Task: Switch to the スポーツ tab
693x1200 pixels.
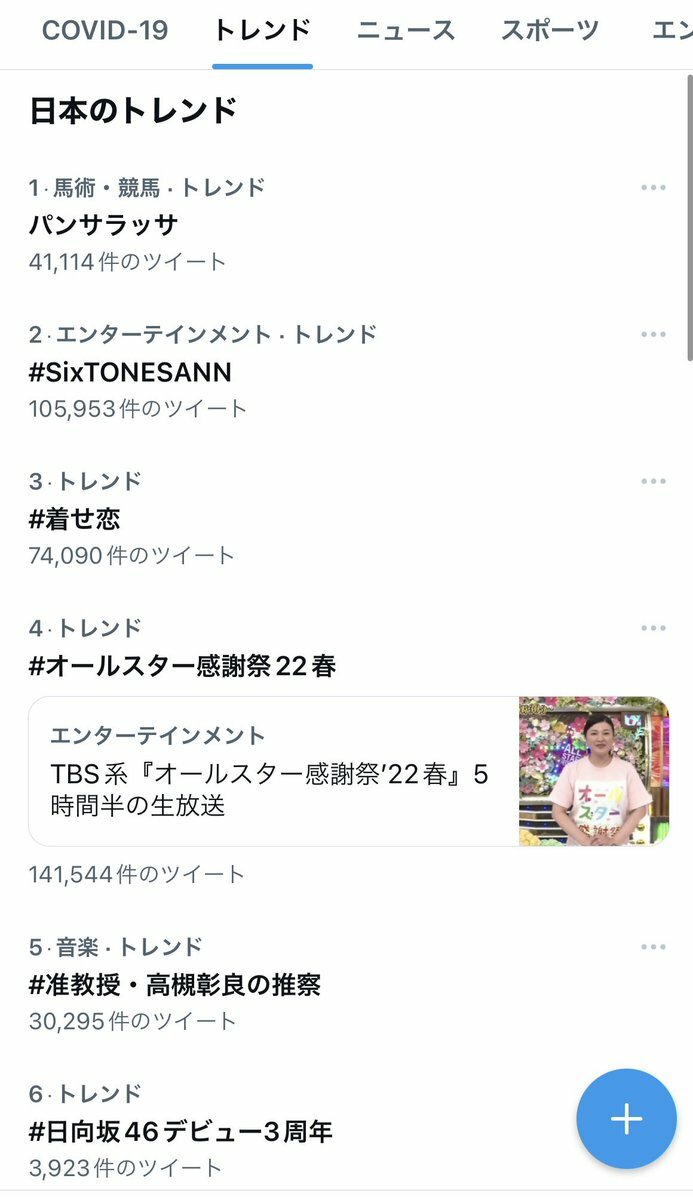Action: pos(550,30)
